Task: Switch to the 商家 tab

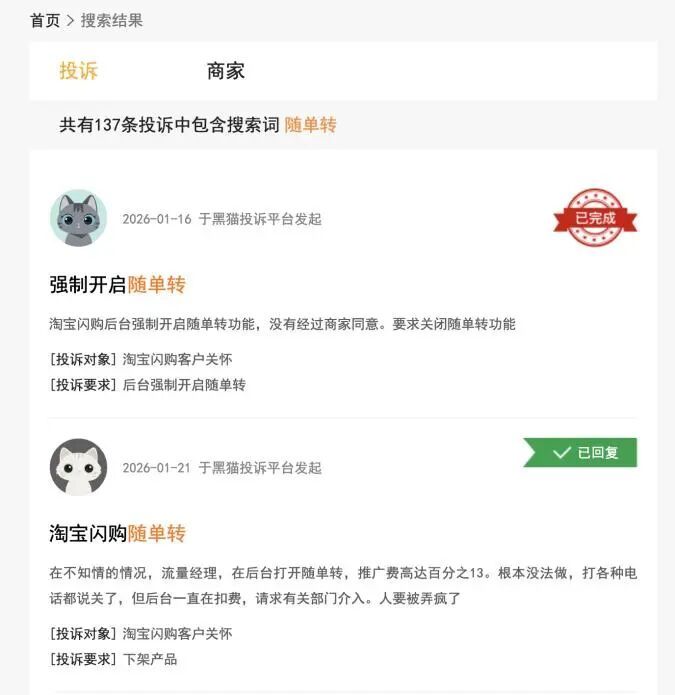Action: (x=225, y=71)
